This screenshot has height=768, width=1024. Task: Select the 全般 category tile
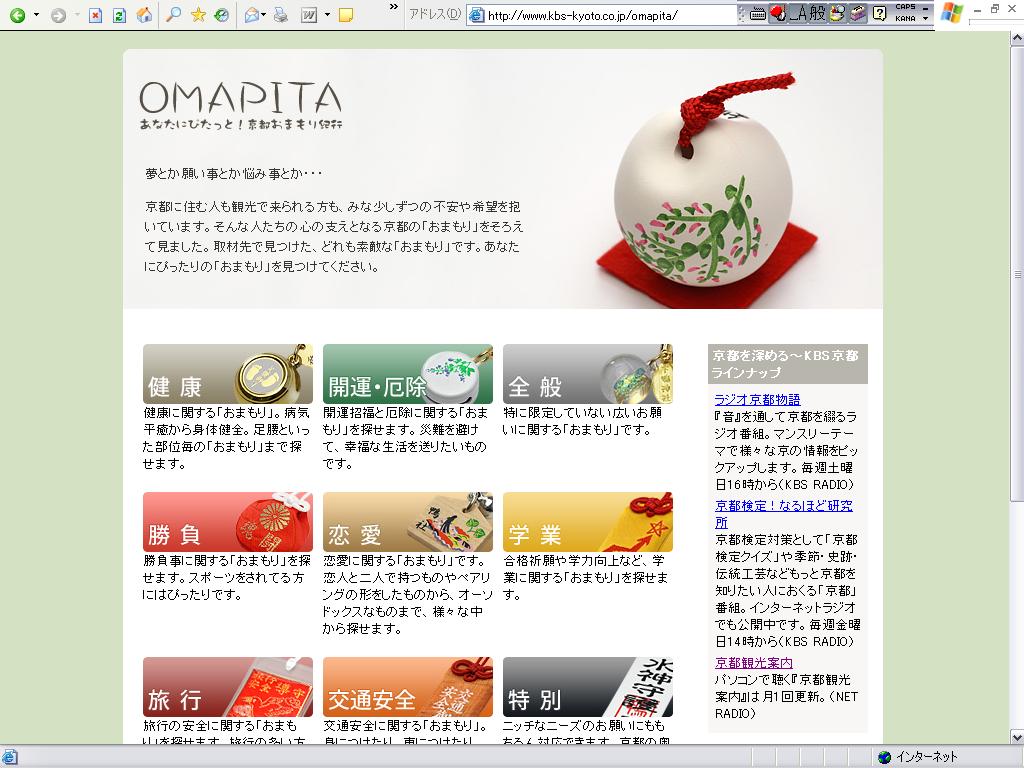coord(587,374)
